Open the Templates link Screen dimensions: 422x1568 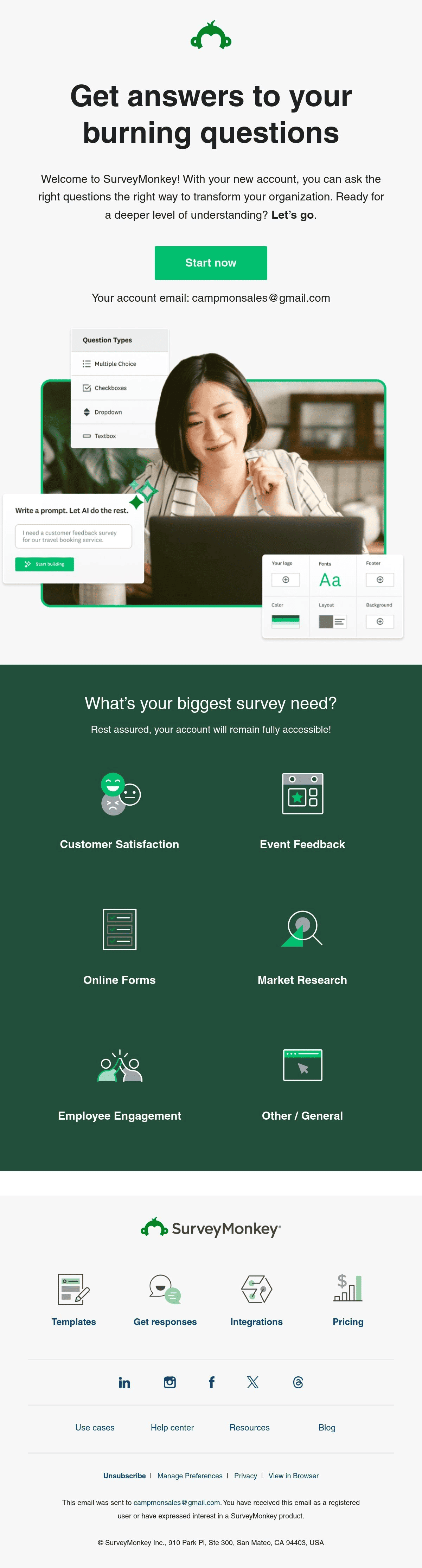[74, 1321]
